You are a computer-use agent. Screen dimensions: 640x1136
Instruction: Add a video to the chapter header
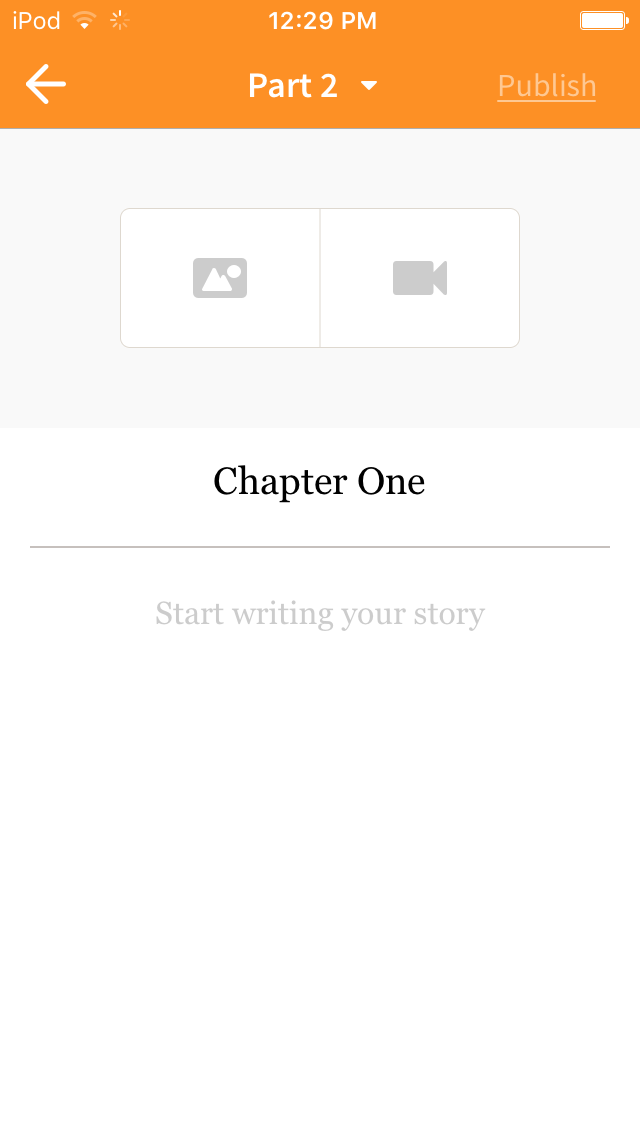click(420, 278)
